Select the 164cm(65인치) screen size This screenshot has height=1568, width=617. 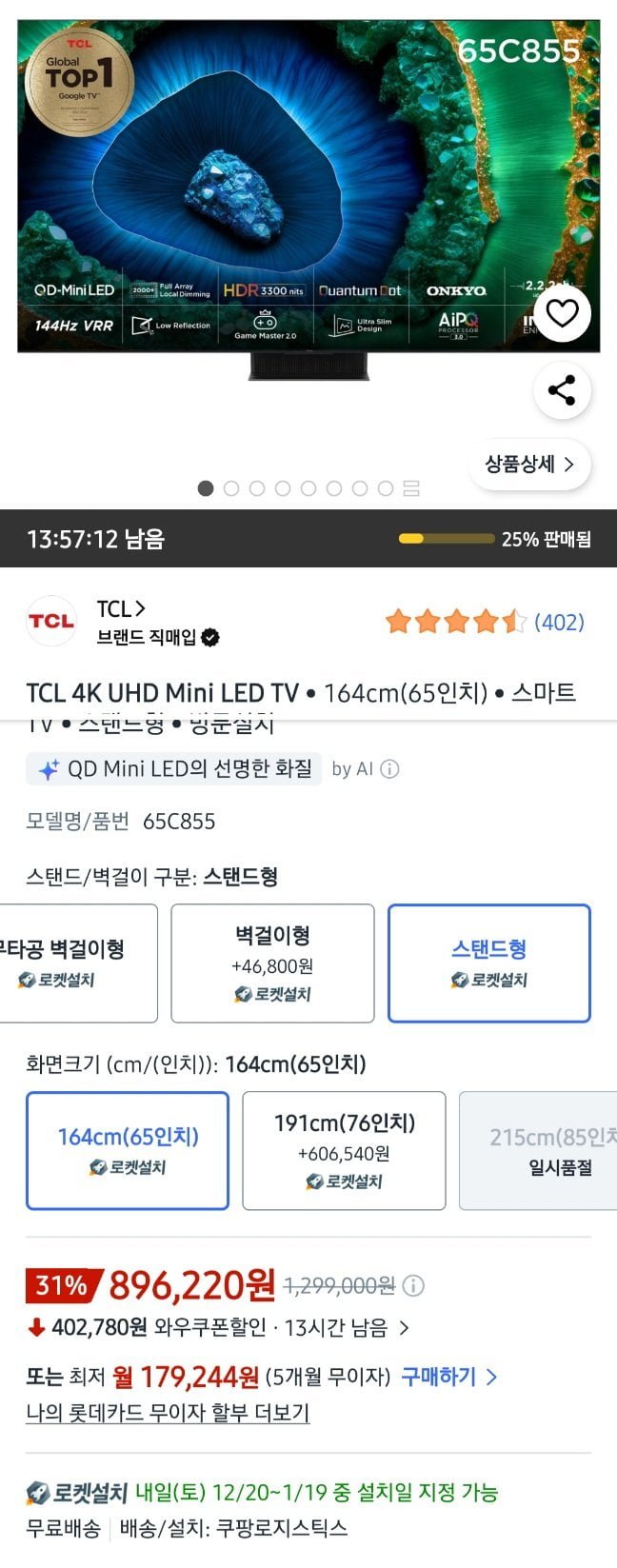click(x=128, y=1150)
